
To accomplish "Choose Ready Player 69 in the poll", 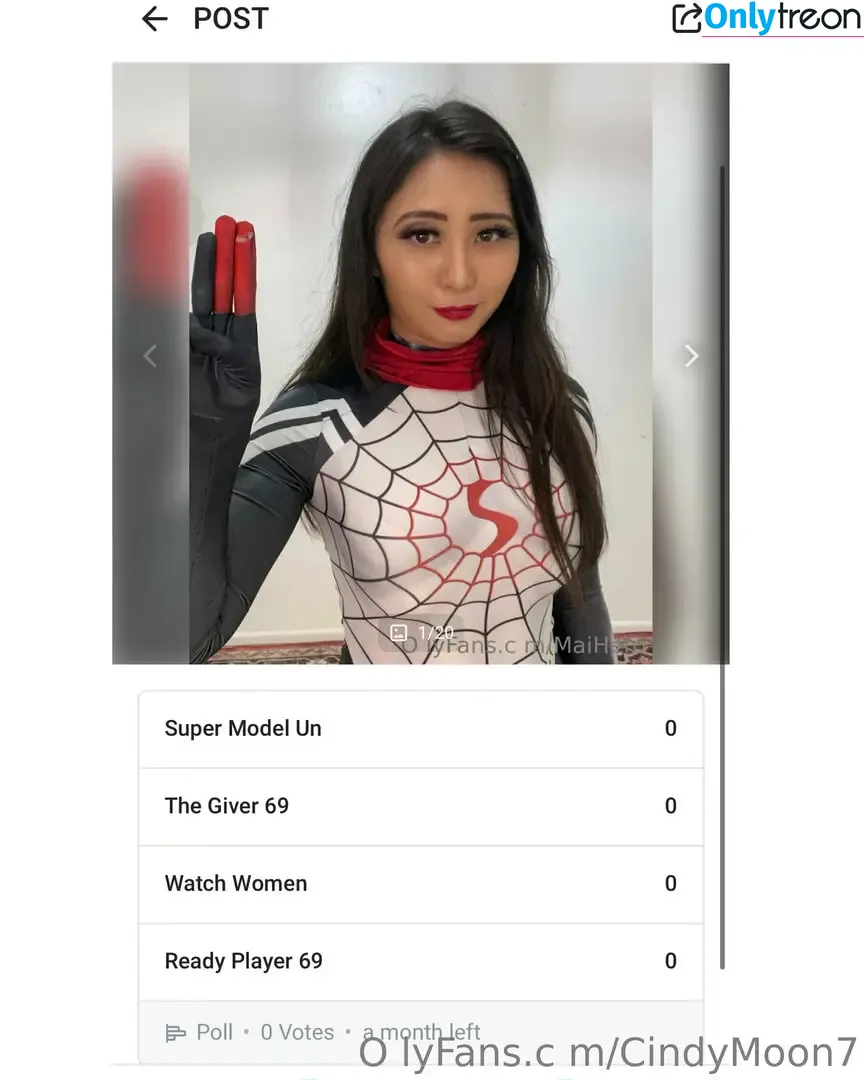I will [x=420, y=961].
